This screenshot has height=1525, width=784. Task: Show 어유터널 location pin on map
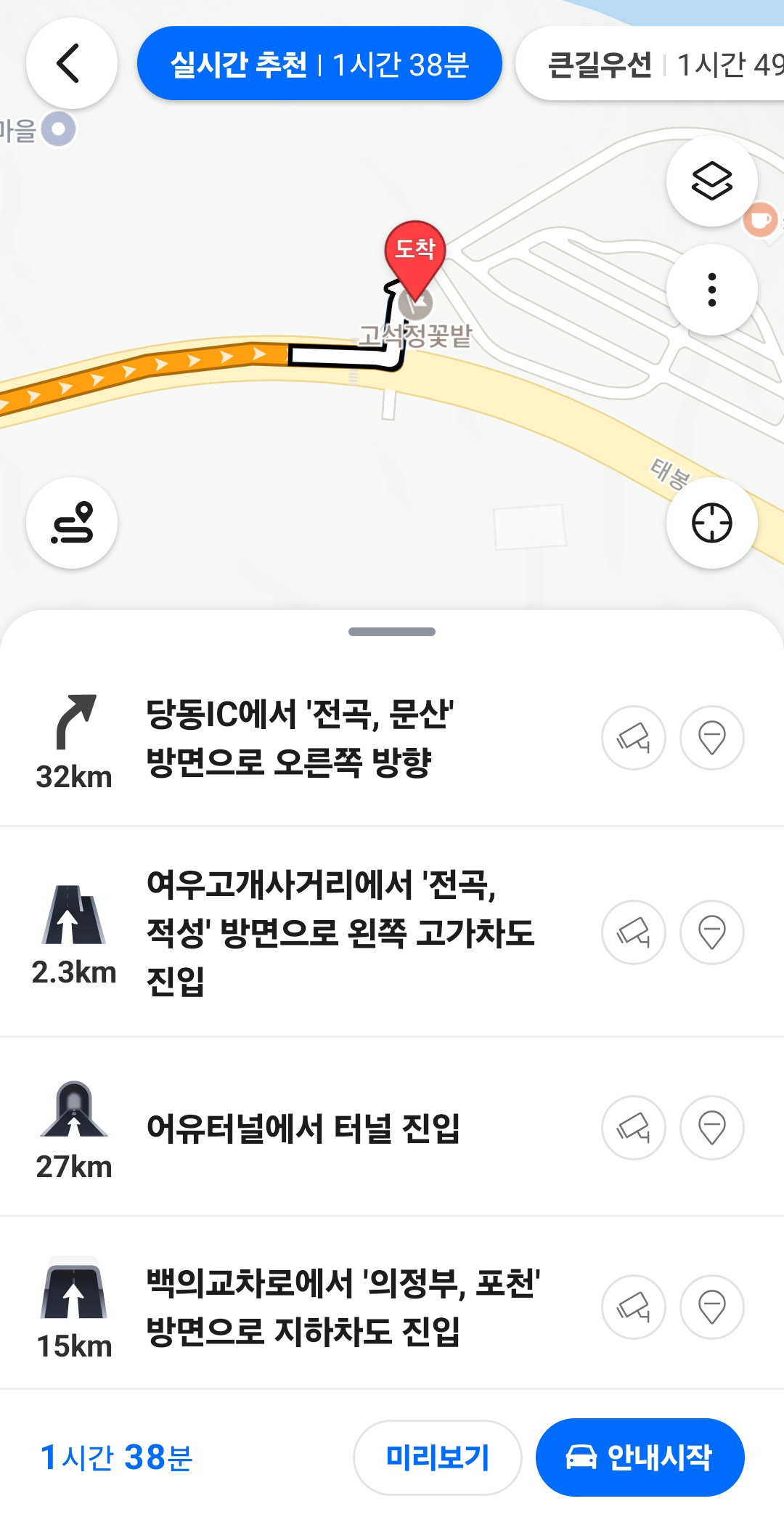point(711,1127)
